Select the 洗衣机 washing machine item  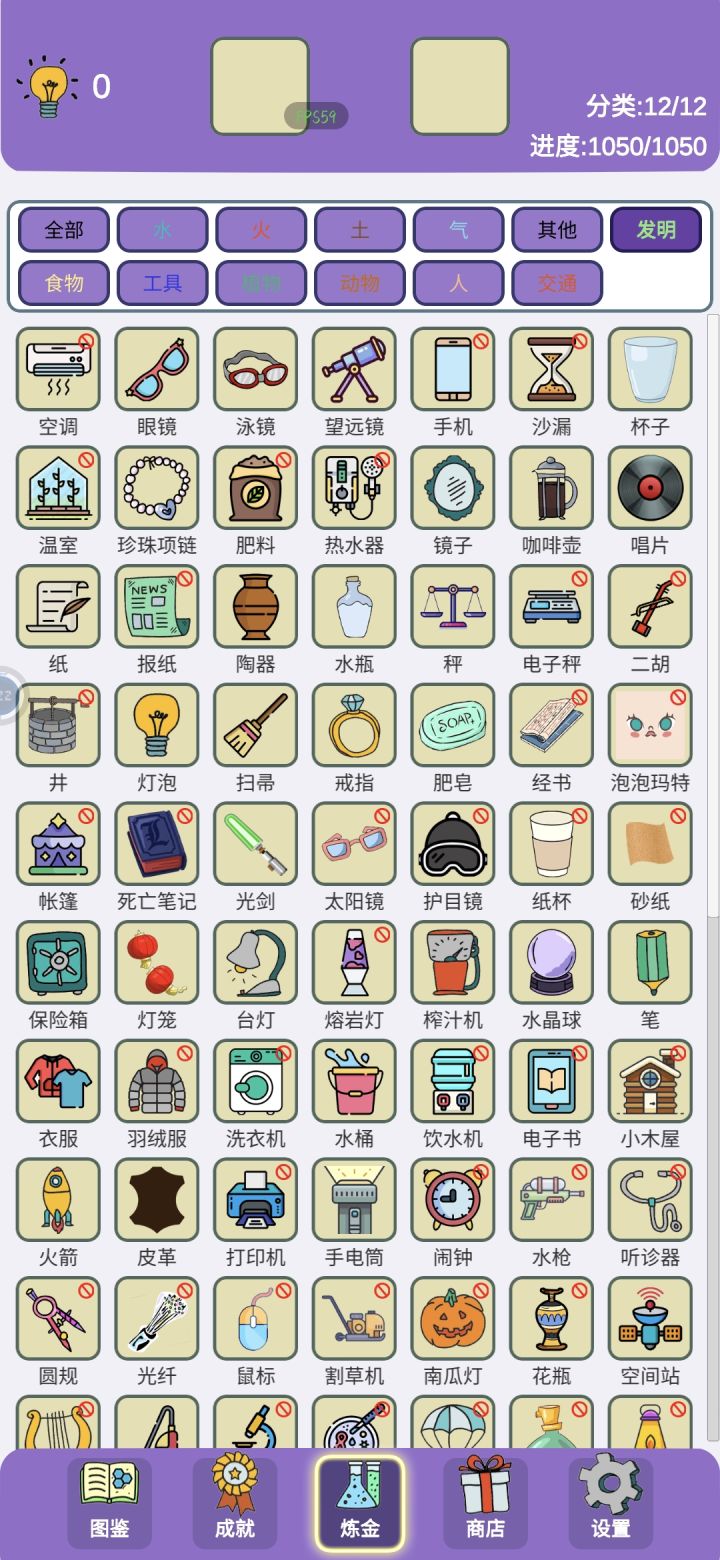pyautogui.click(x=255, y=1081)
